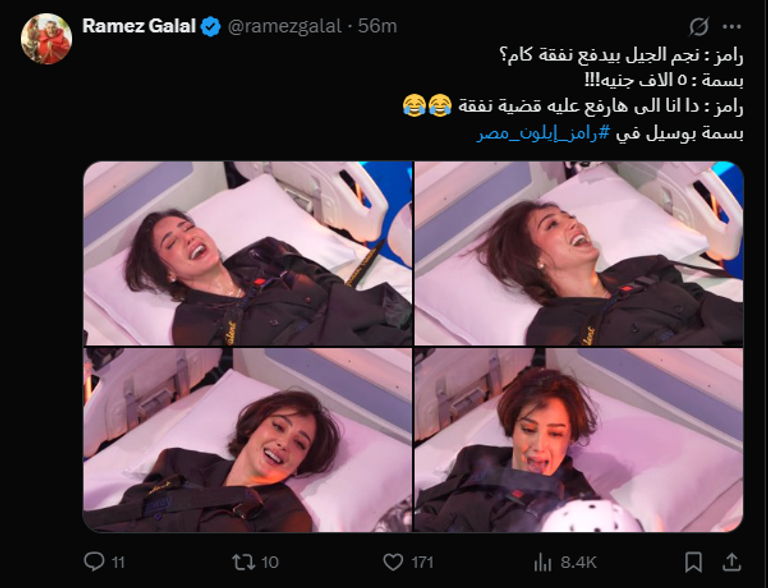Open the bottom-right photo of the post

579,440
